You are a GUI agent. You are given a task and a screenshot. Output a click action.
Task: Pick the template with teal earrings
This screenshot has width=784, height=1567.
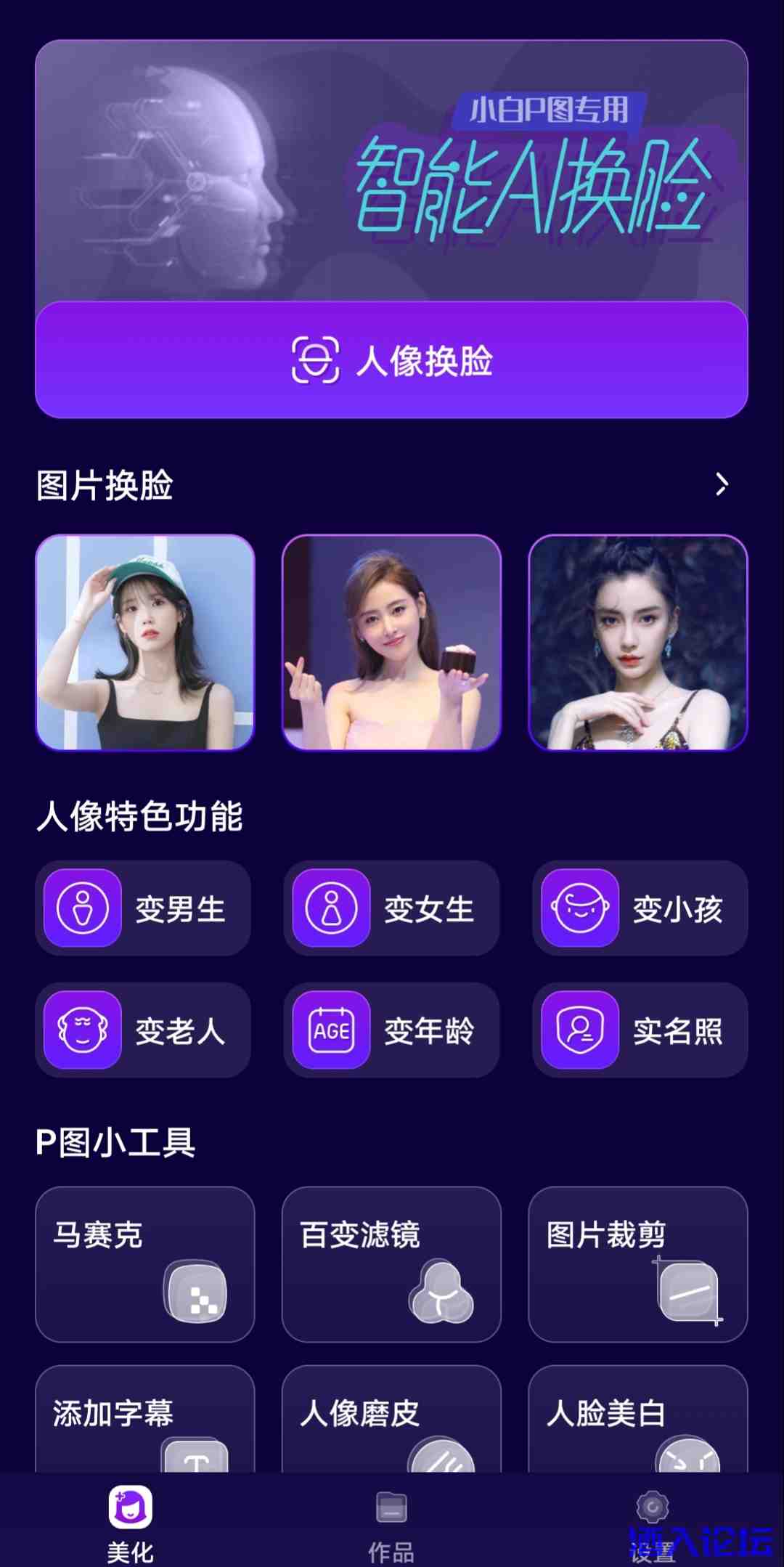click(638, 643)
